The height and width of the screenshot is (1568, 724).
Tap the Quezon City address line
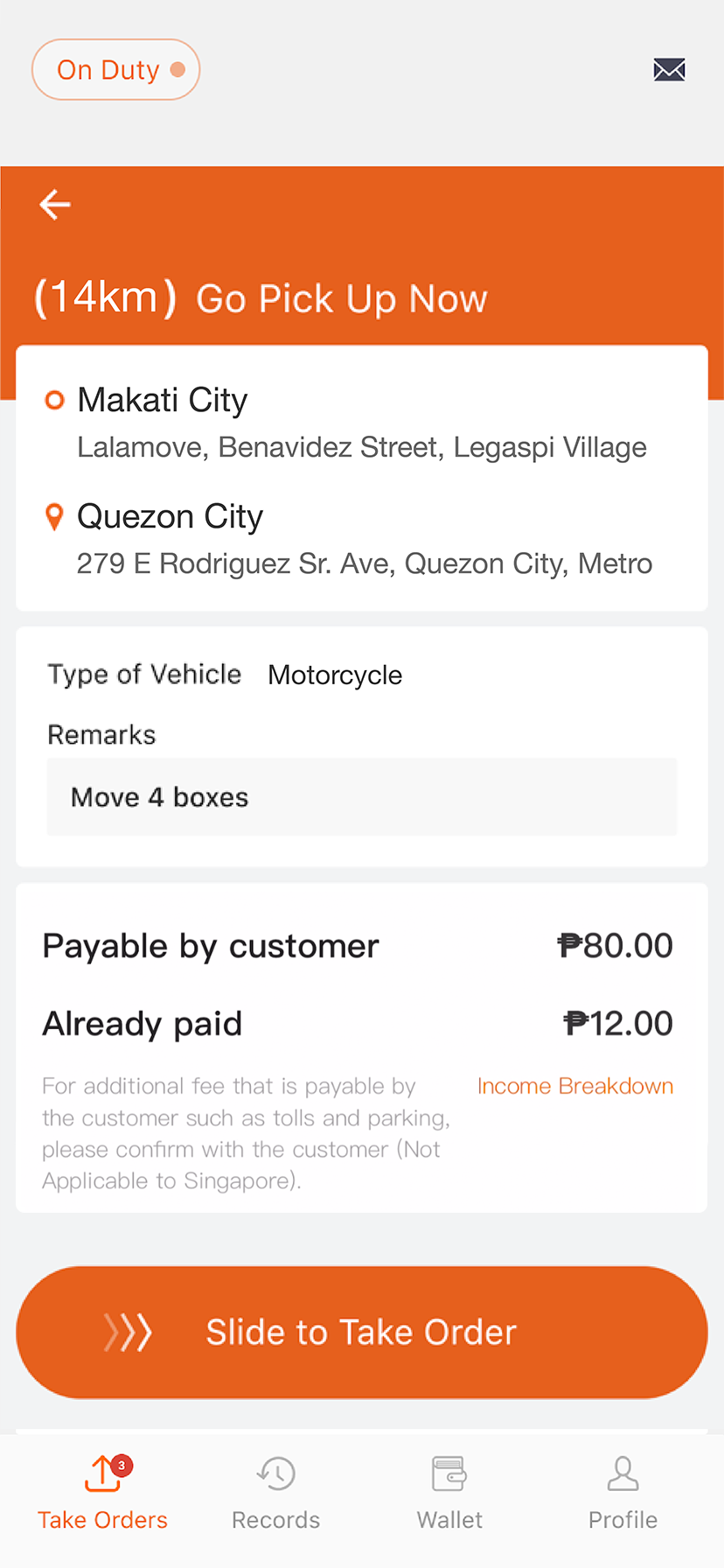(x=364, y=563)
